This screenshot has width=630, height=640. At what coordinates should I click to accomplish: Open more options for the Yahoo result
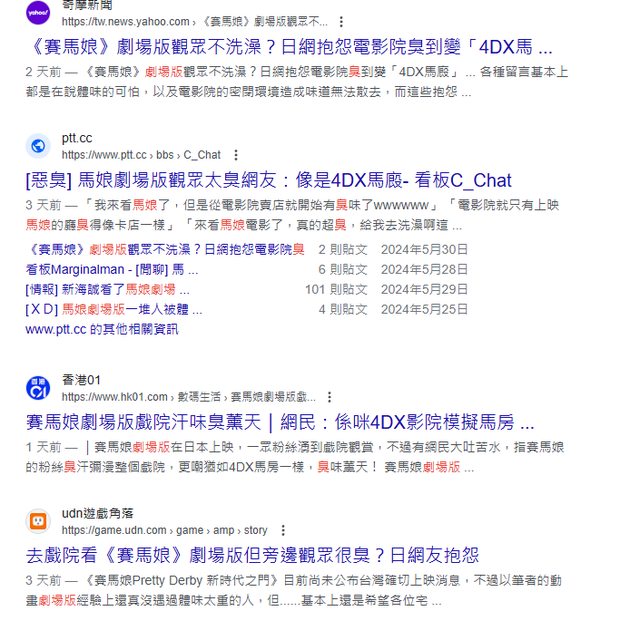pyautogui.click(x=343, y=20)
